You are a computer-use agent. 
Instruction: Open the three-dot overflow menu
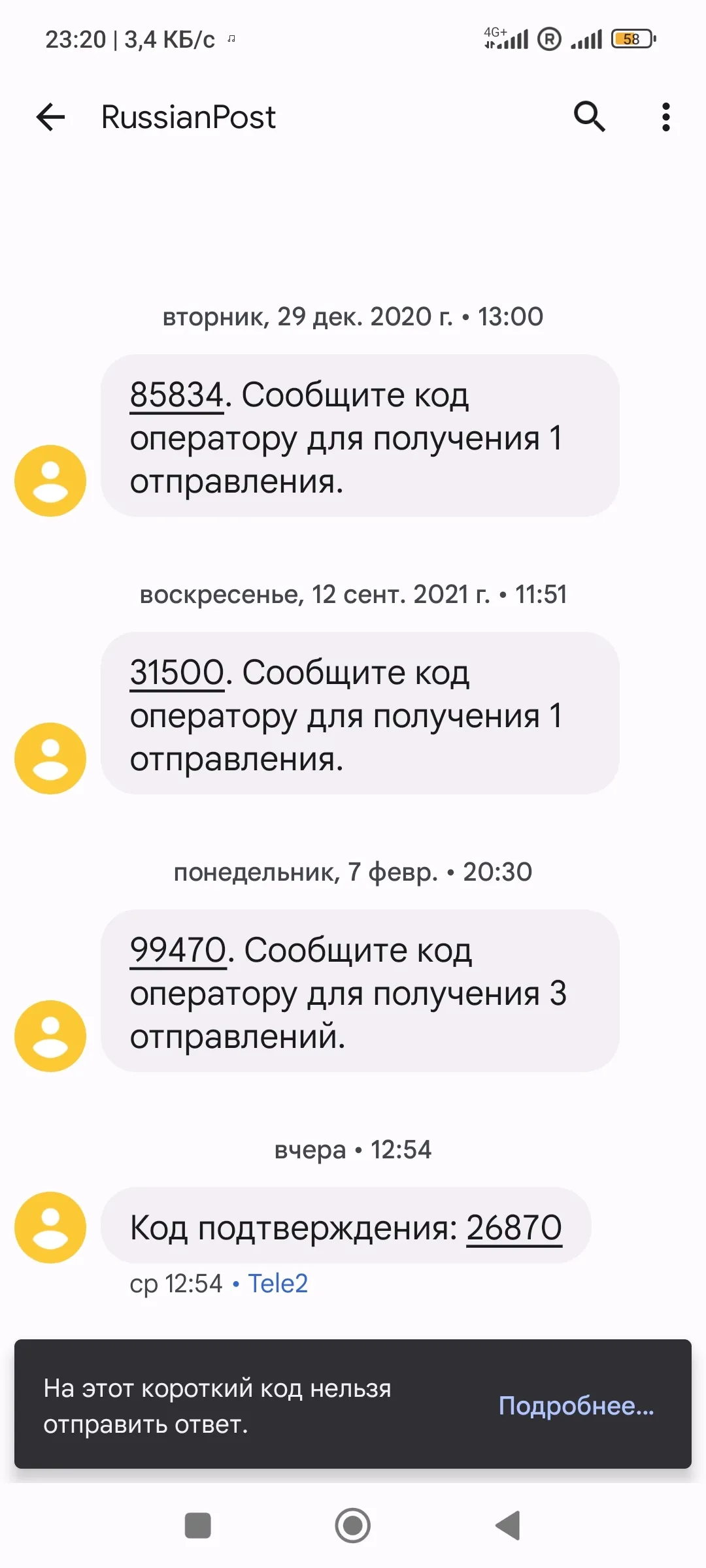pyautogui.click(x=665, y=117)
